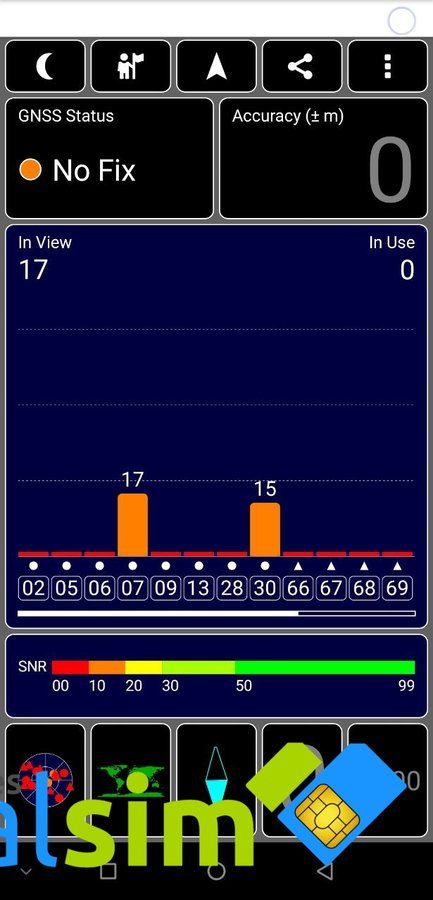The height and width of the screenshot is (900, 433).
Task: Tap the navigation arrow icon
Action: [x=216, y=66]
